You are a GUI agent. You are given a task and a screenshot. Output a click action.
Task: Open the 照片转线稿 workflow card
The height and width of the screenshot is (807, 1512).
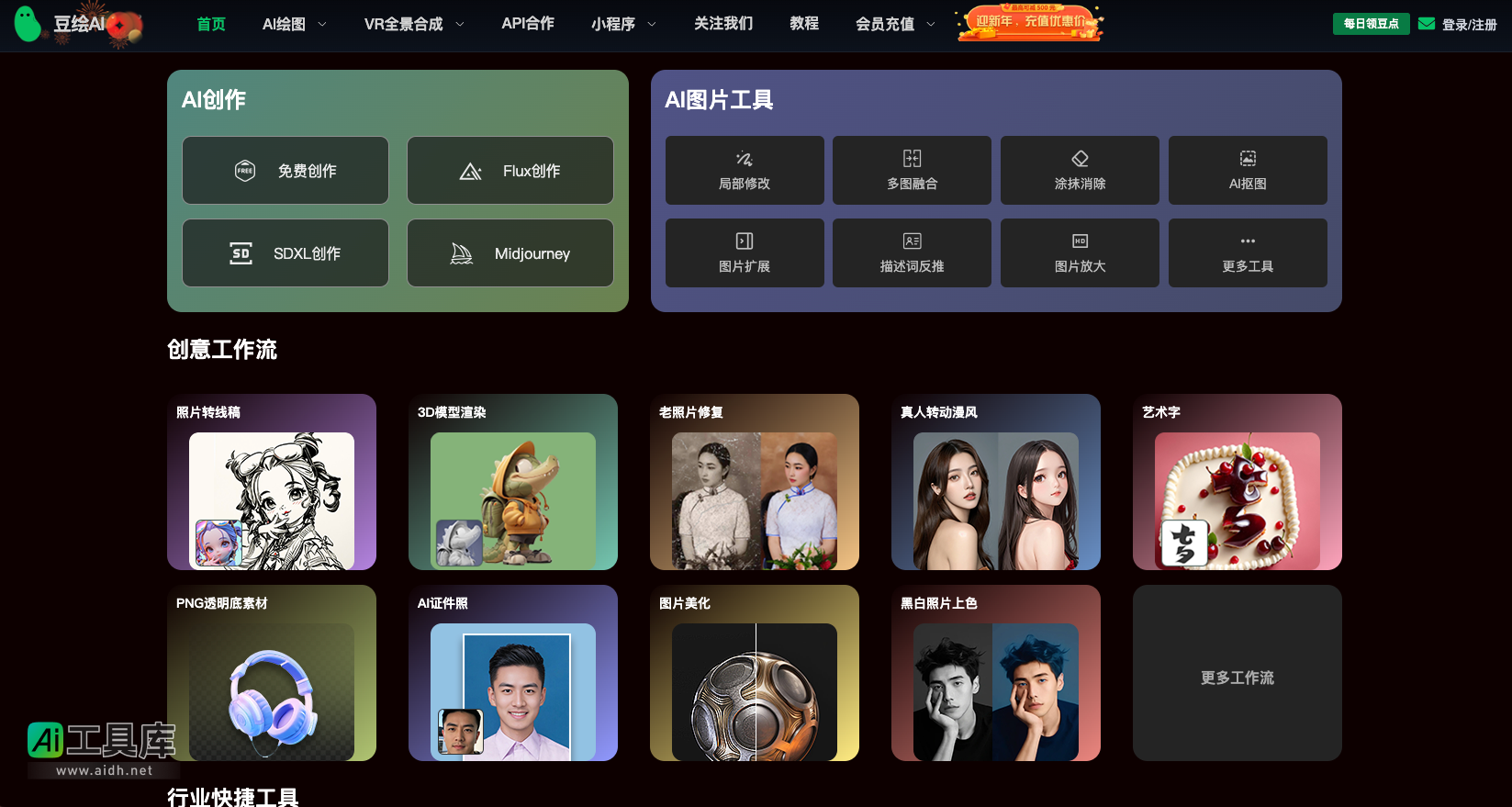(272, 482)
